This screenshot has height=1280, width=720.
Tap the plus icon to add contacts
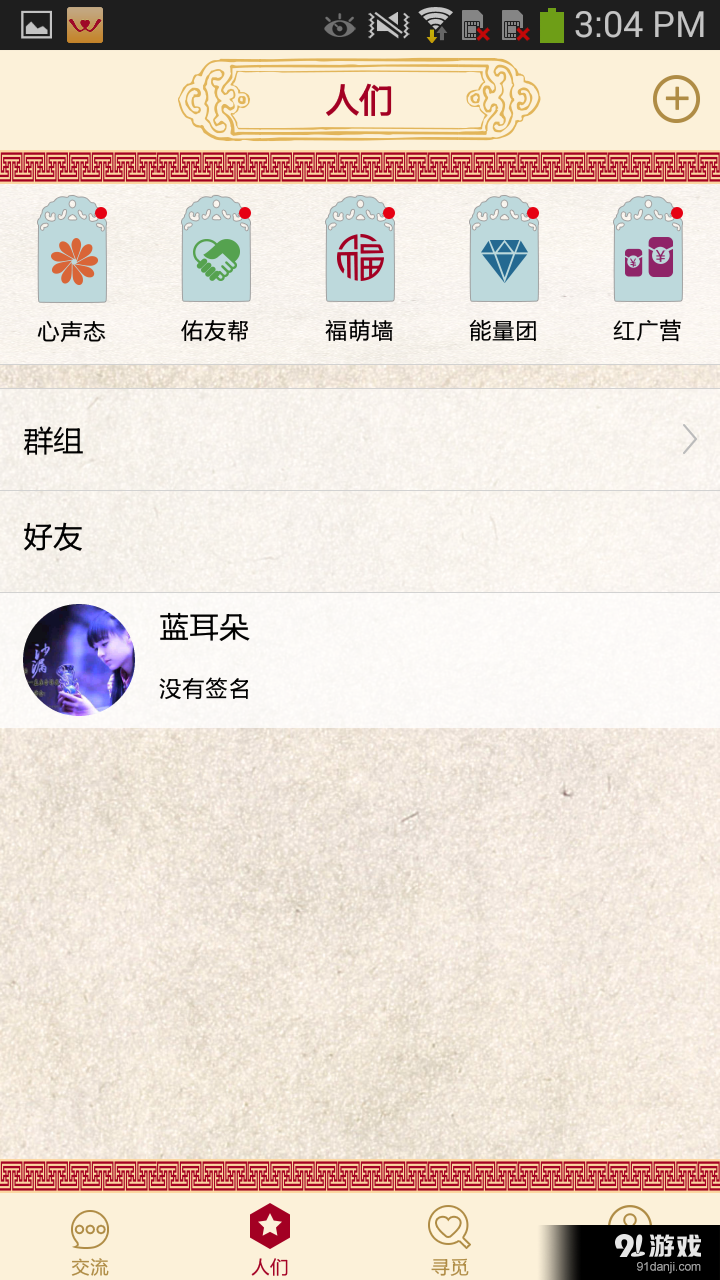[x=676, y=100]
